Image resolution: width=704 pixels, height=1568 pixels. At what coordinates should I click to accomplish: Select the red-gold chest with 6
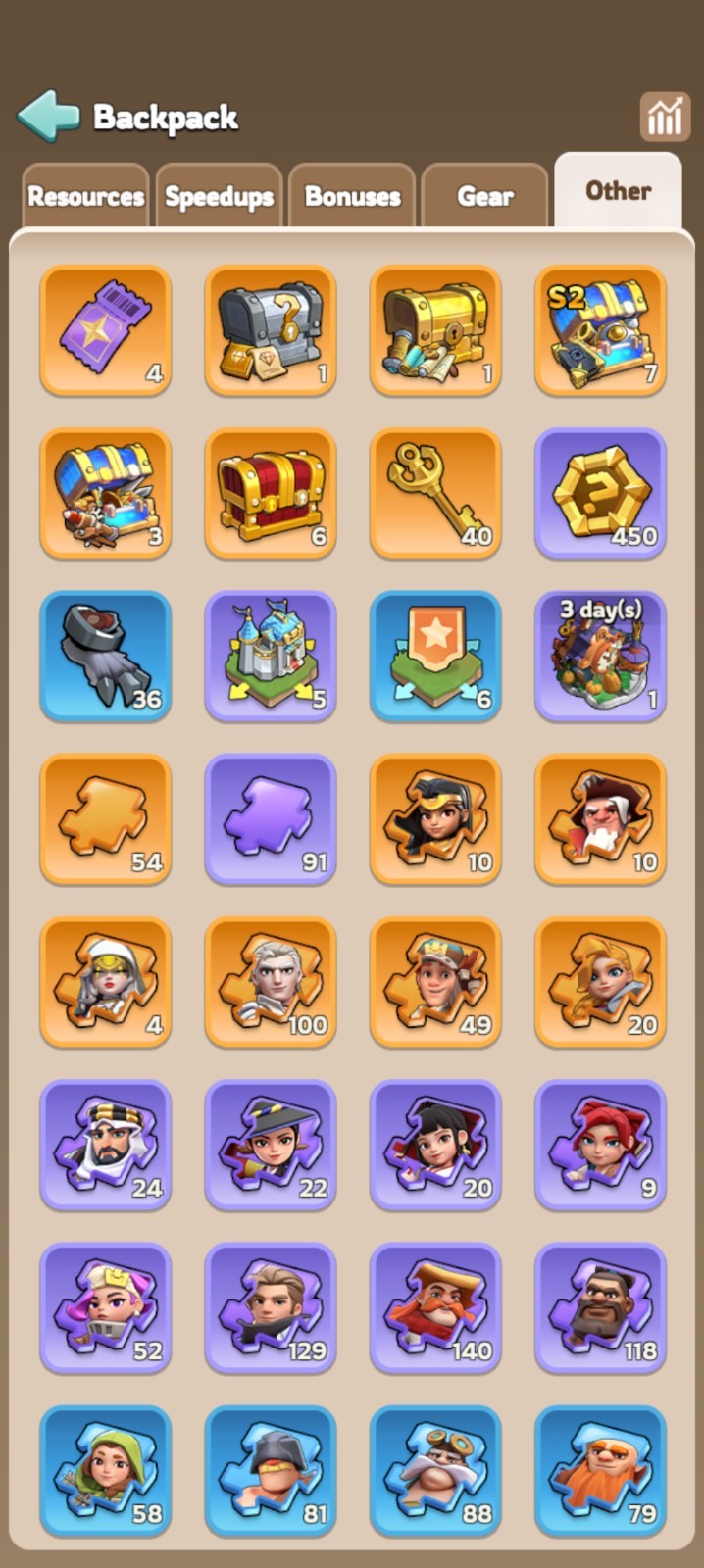pyautogui.click(x=271, y=493)
